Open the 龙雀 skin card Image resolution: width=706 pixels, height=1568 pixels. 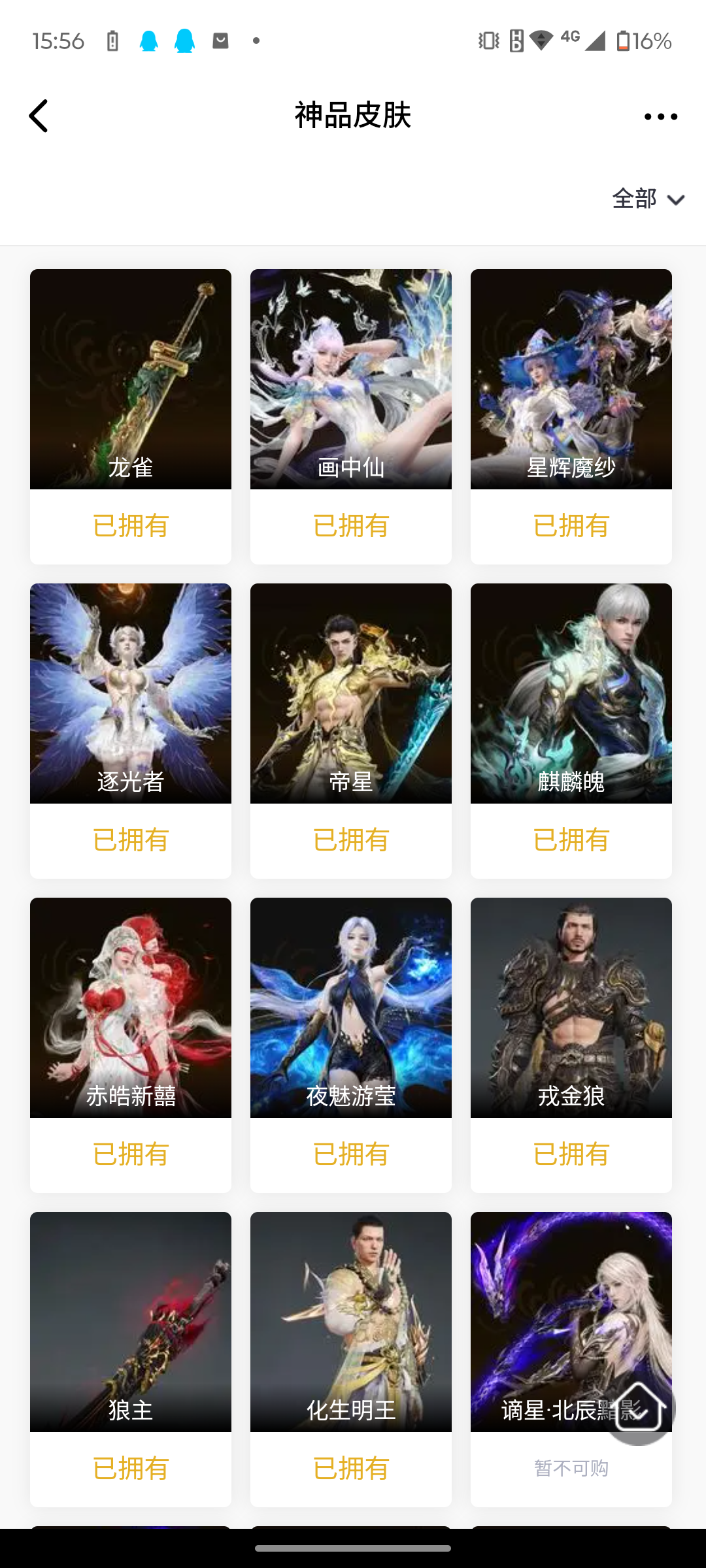pos(131,380)
